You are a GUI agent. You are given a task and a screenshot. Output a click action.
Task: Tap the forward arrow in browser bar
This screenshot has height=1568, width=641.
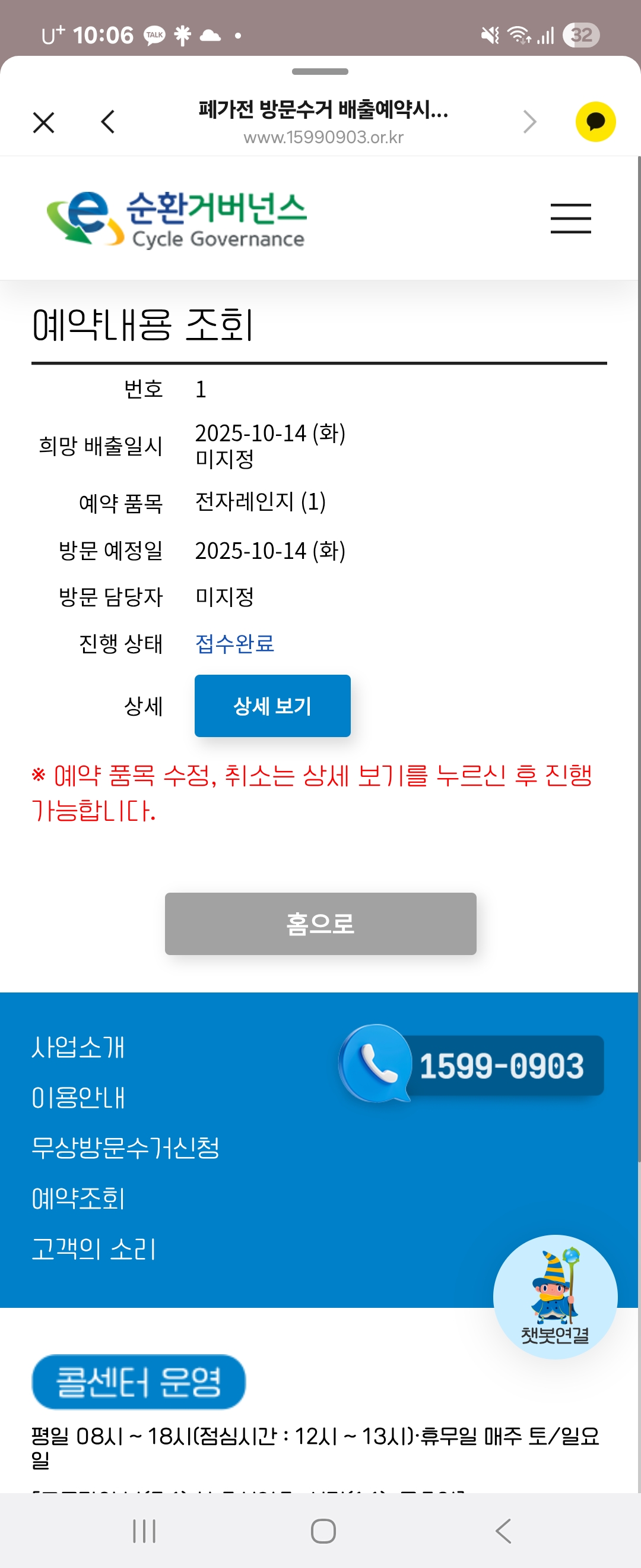tap(529, 122)
